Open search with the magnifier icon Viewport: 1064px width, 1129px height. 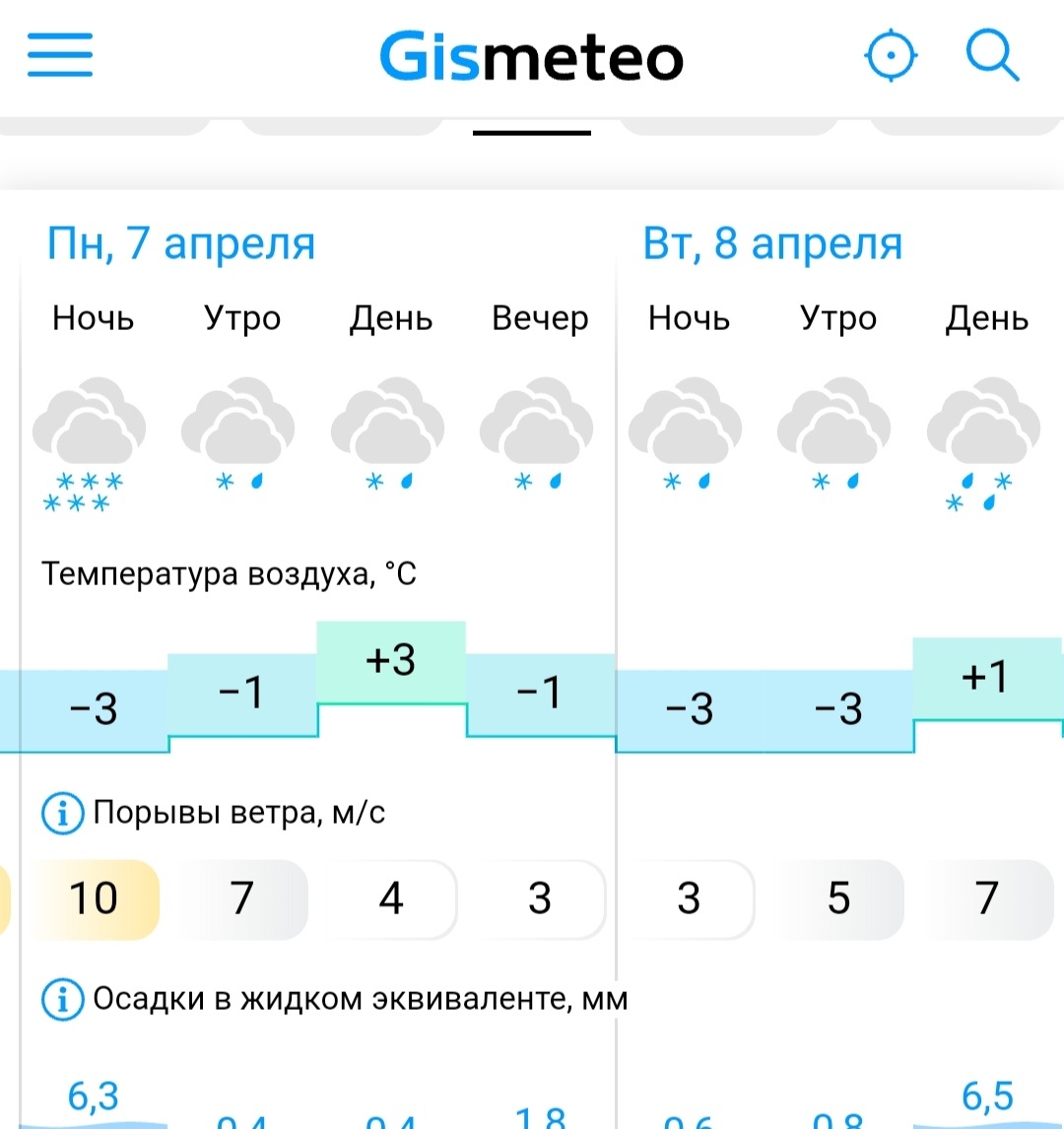993,56
